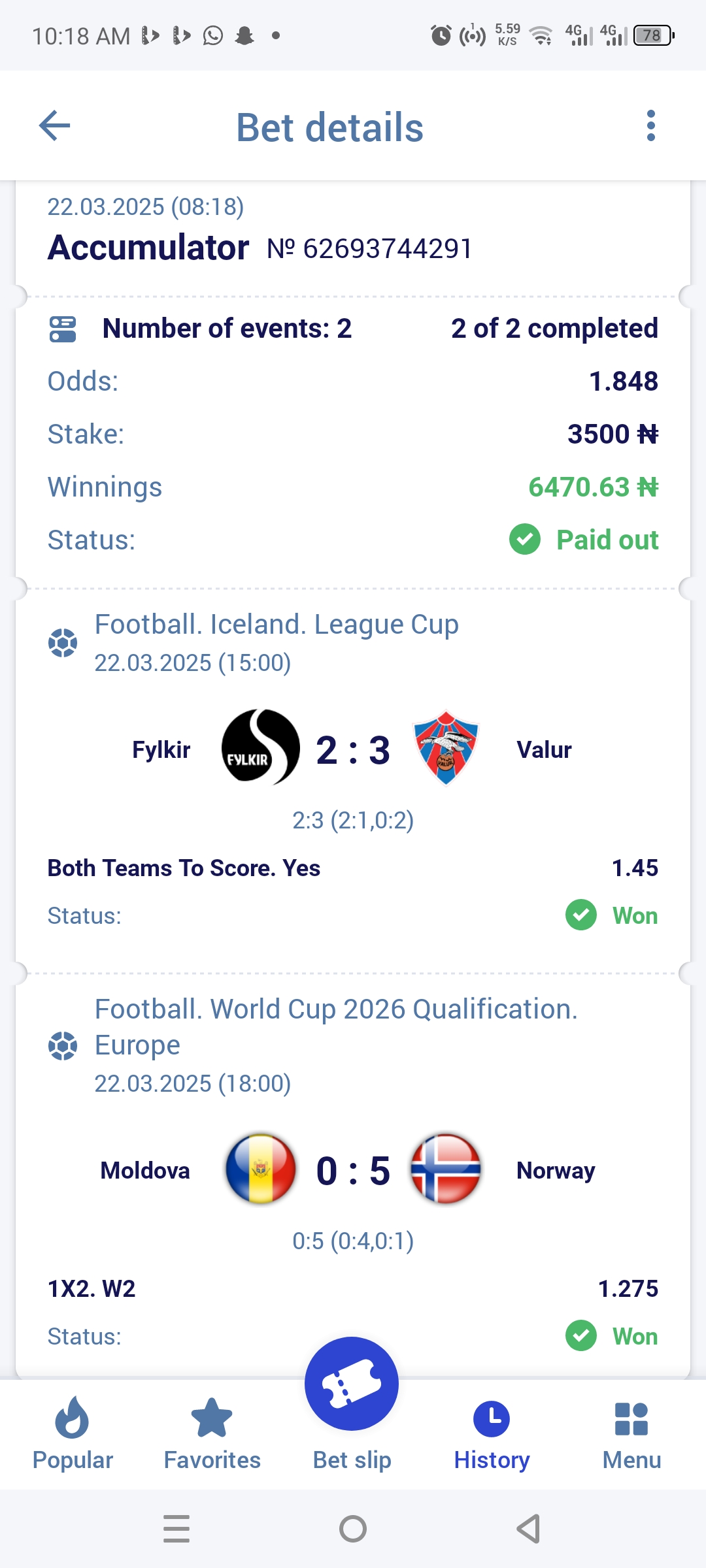Tap the system recent apps button
The width and height of the screenshot is (706, 1568).
point(176,1529)
